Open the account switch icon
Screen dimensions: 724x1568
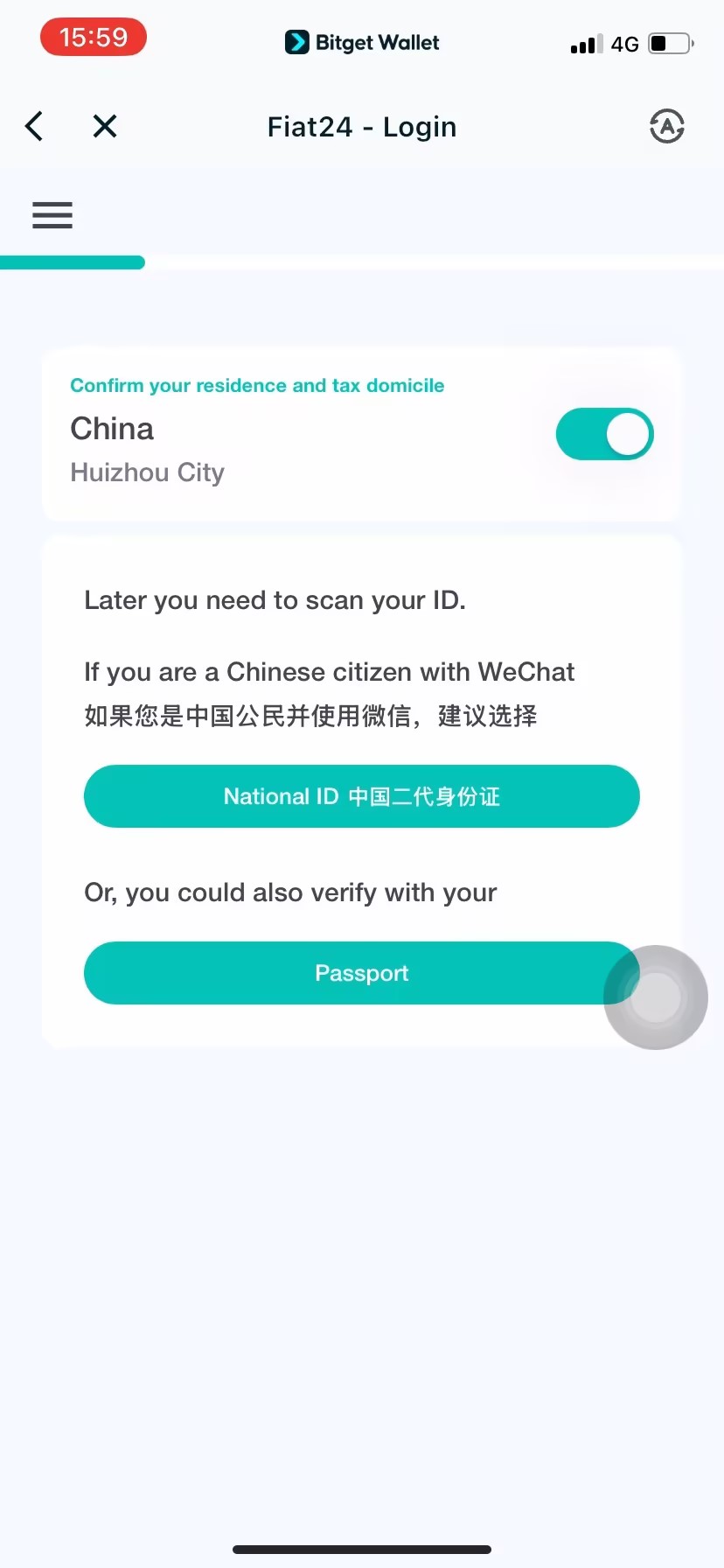[x=666, y=127]
